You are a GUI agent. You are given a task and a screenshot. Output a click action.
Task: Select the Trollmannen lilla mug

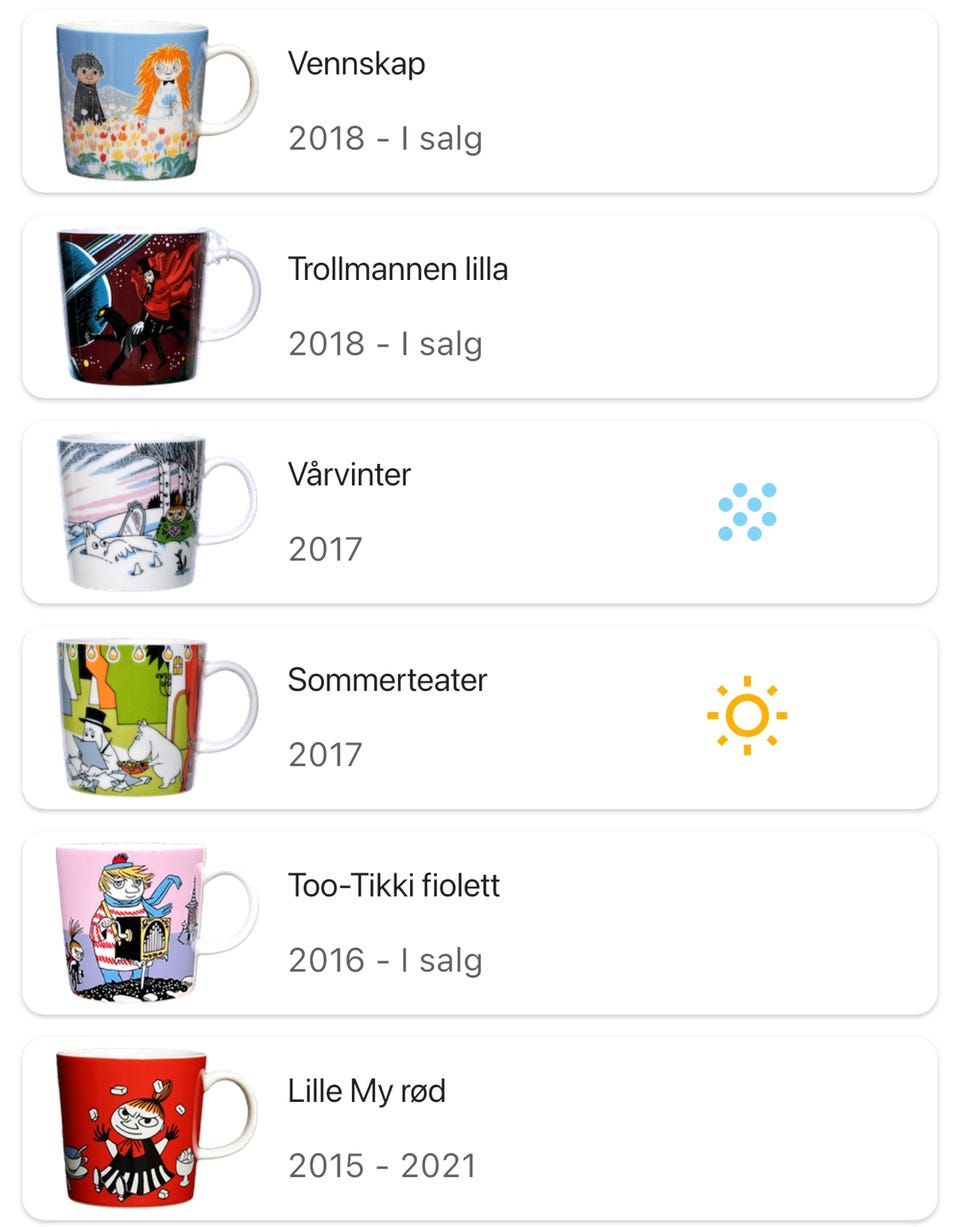pyautogui.click(x=480, y=307)
